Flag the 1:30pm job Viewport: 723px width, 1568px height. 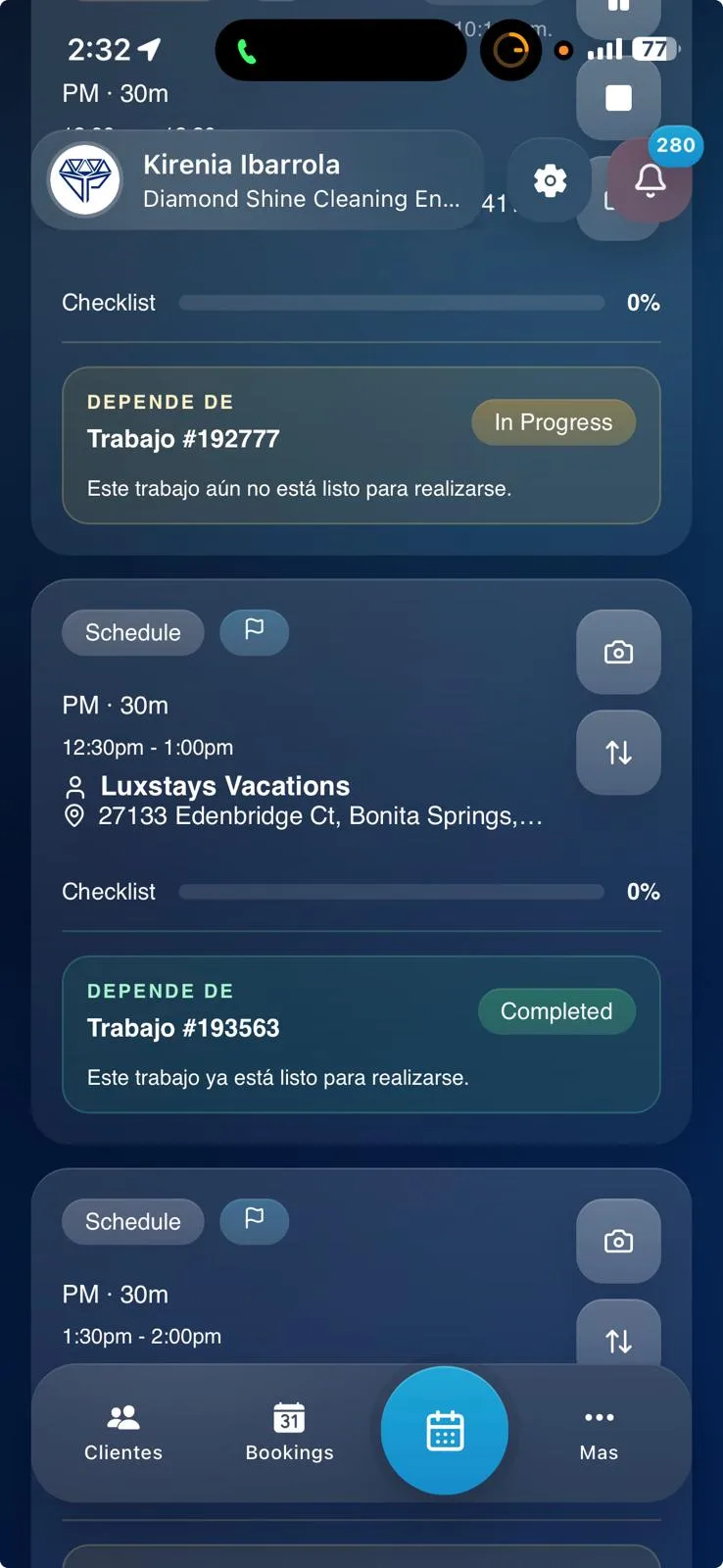254,1221
